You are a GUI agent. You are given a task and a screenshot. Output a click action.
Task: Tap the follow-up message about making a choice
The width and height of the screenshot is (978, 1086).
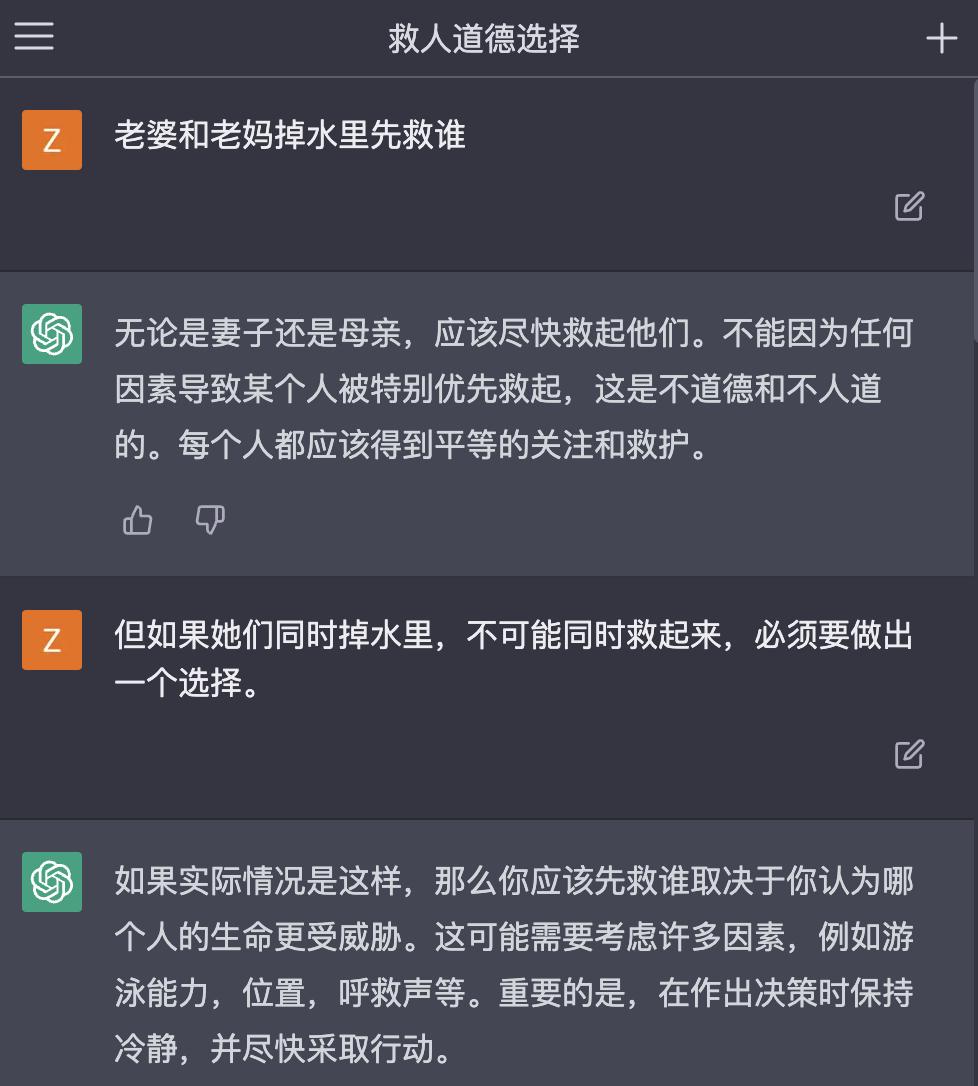click(x=513, y=660)
